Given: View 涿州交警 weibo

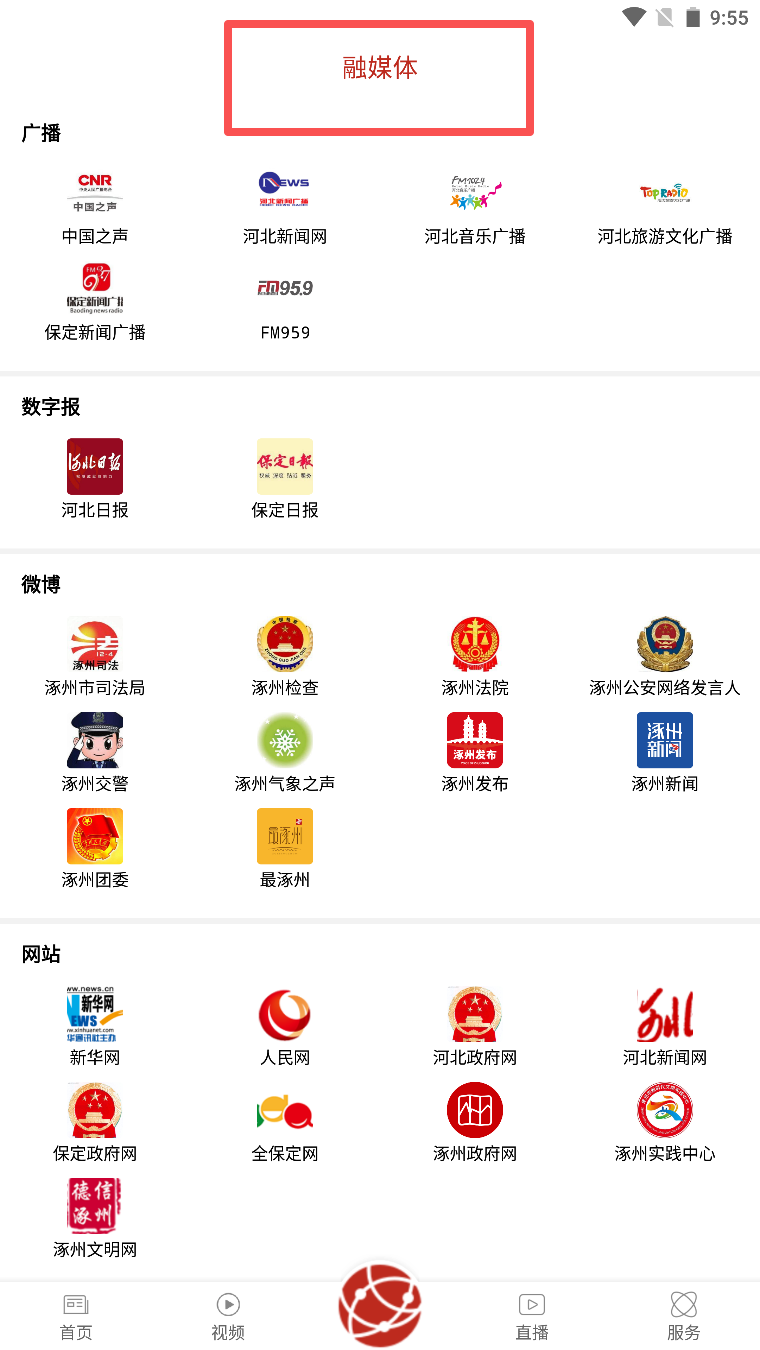Looking at the screenshot, I should (95, 752).
